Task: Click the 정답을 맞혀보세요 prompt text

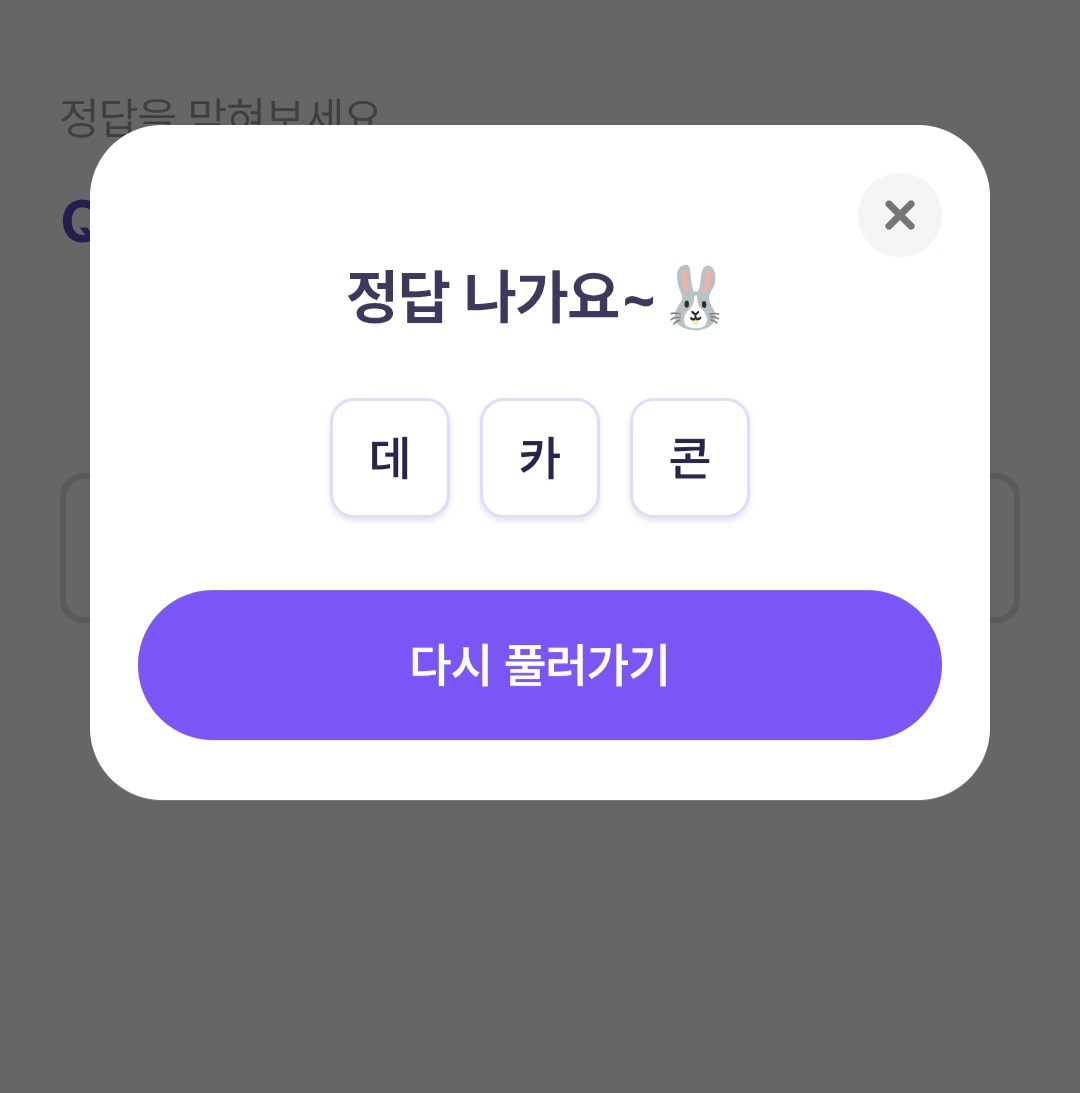Action: pyautogui.click(x=220, y=113)
